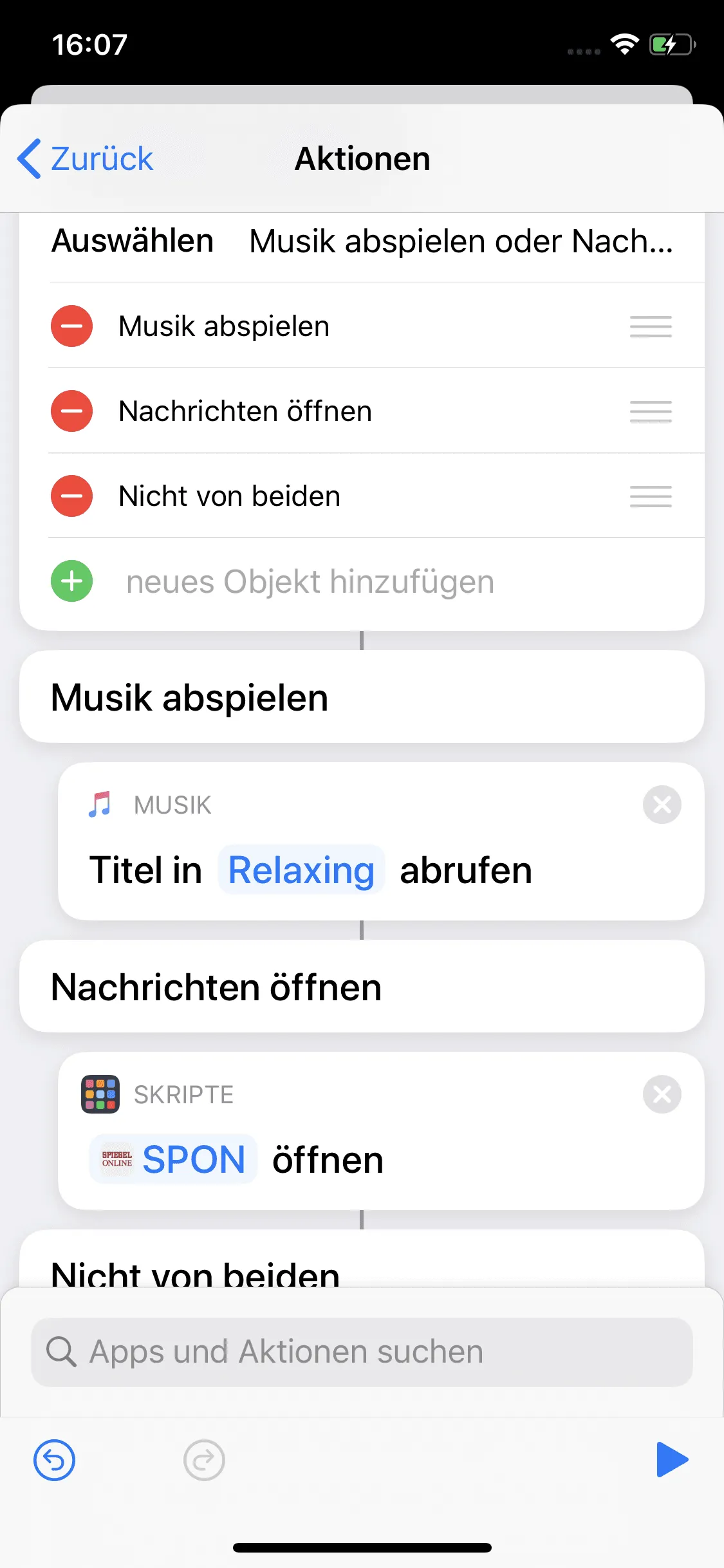This screenshot has width=724, height=1568.
Task: Edit the 'Nicht von beiden' list entry
Action: 230,496
